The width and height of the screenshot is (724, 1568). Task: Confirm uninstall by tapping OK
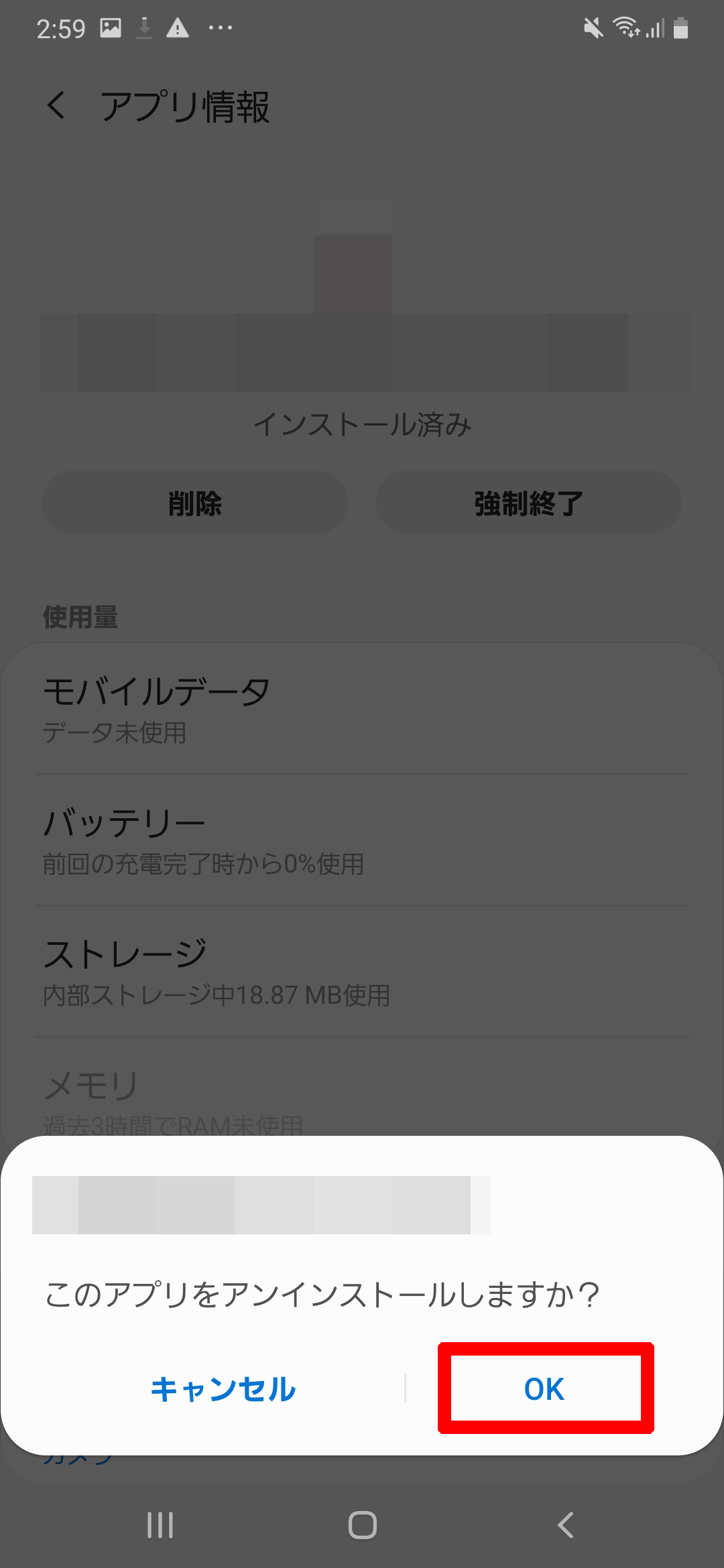pos(544,1388)
